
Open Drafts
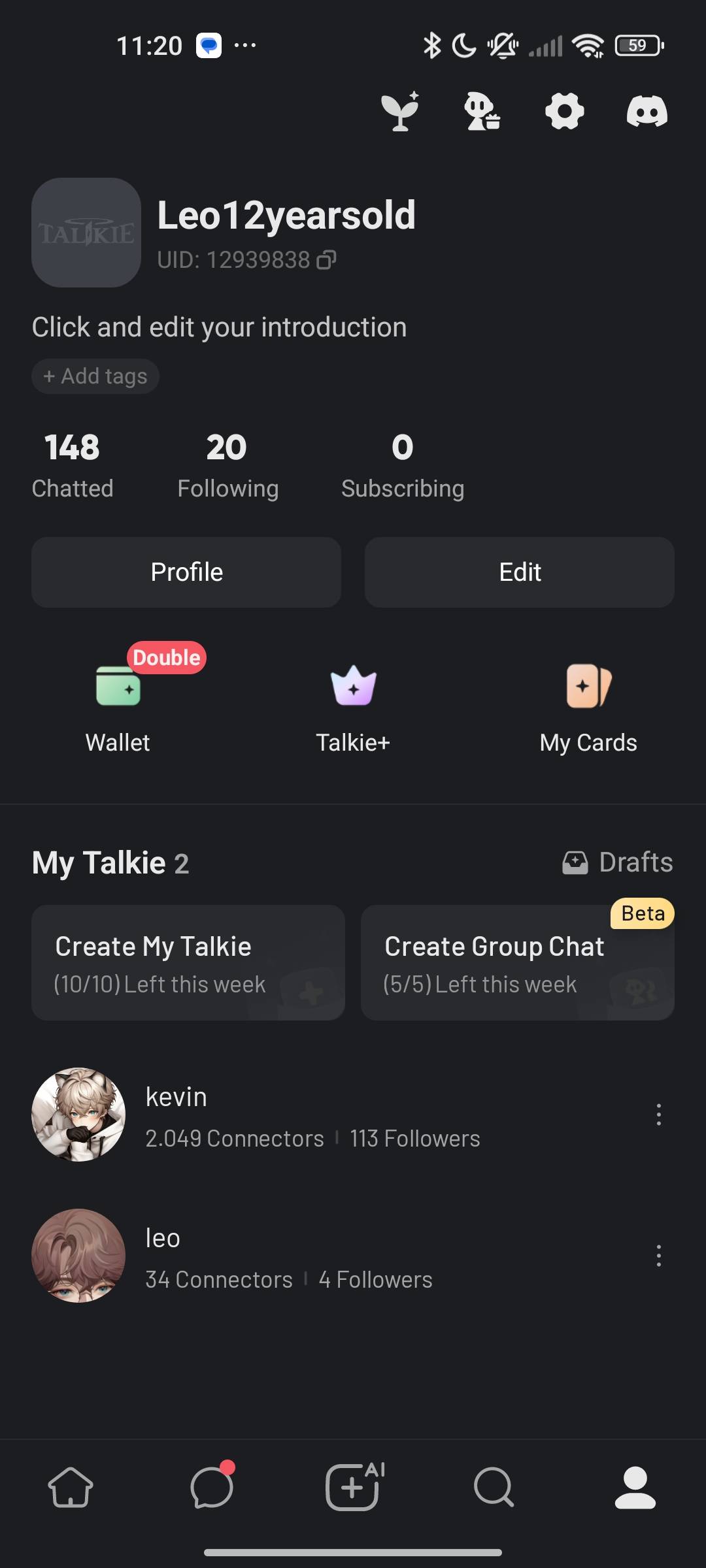[x=618, y=862]
